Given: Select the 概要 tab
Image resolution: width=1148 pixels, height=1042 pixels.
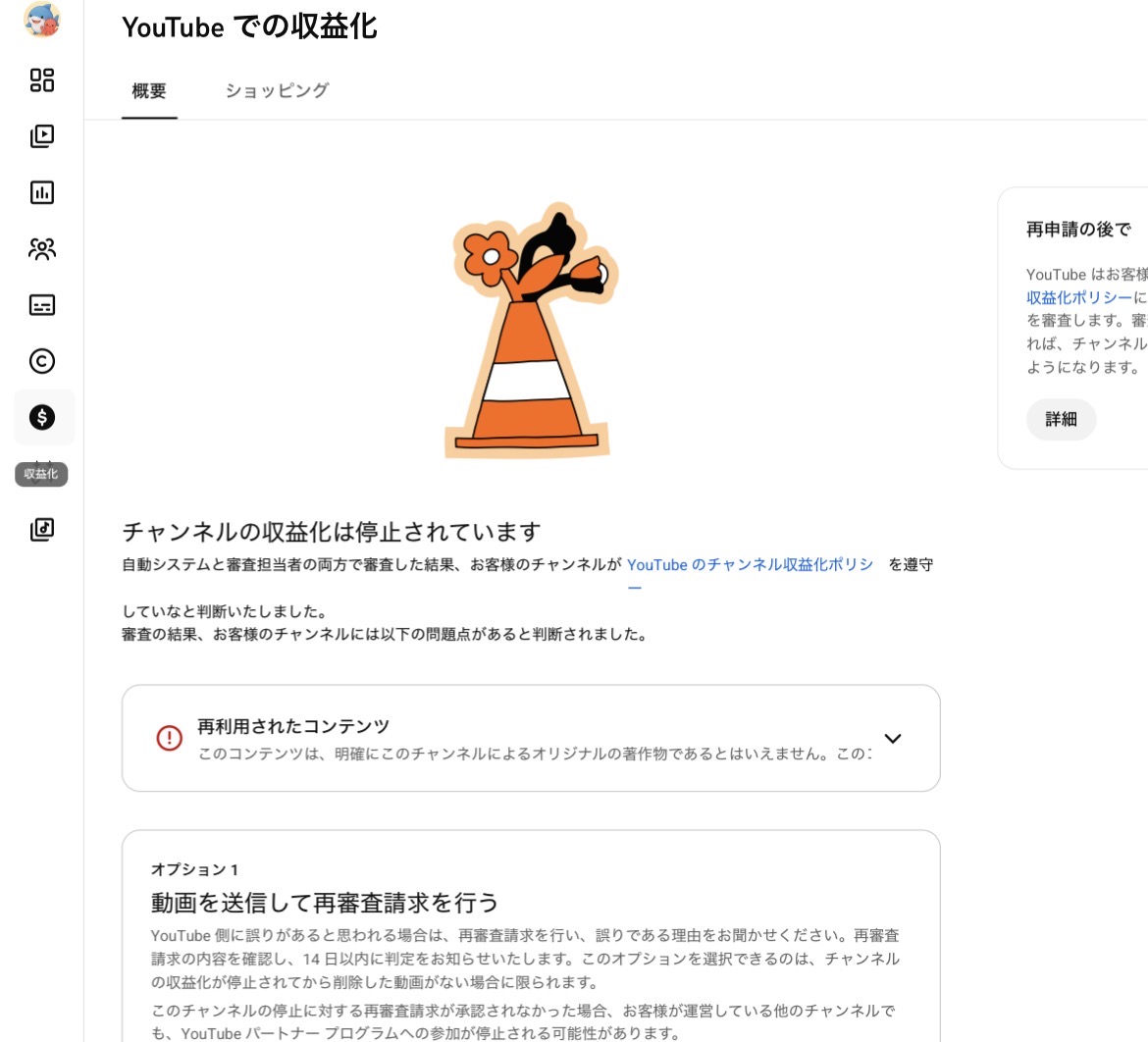Looking at the screenshot, I should (x=149, y=91).
